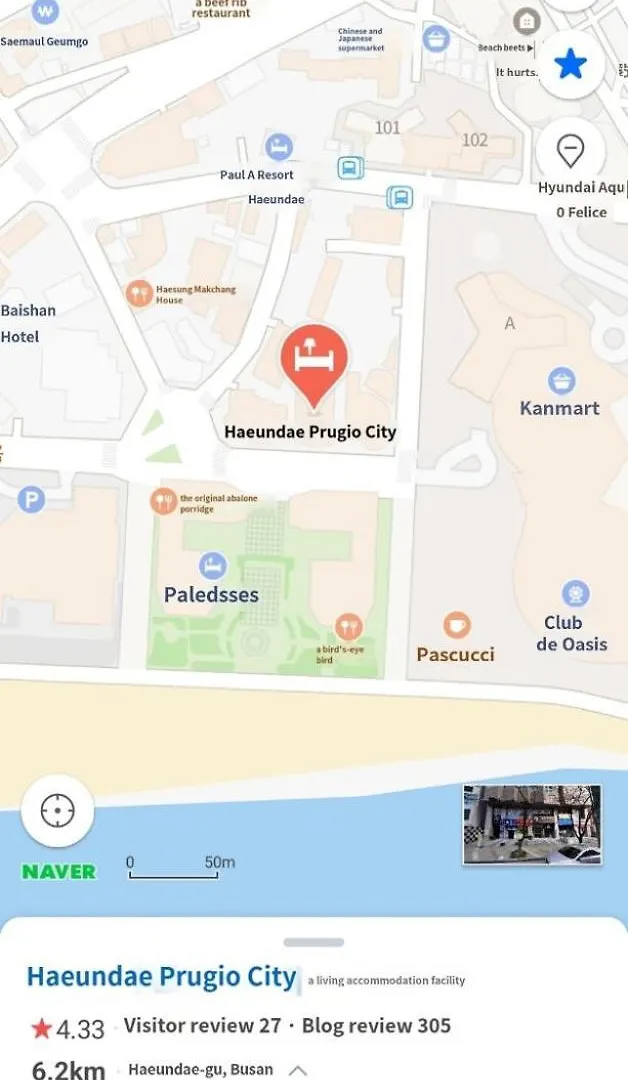Expand the Haeundae-gu, Busan address chevron

[x=297, y=1070]
